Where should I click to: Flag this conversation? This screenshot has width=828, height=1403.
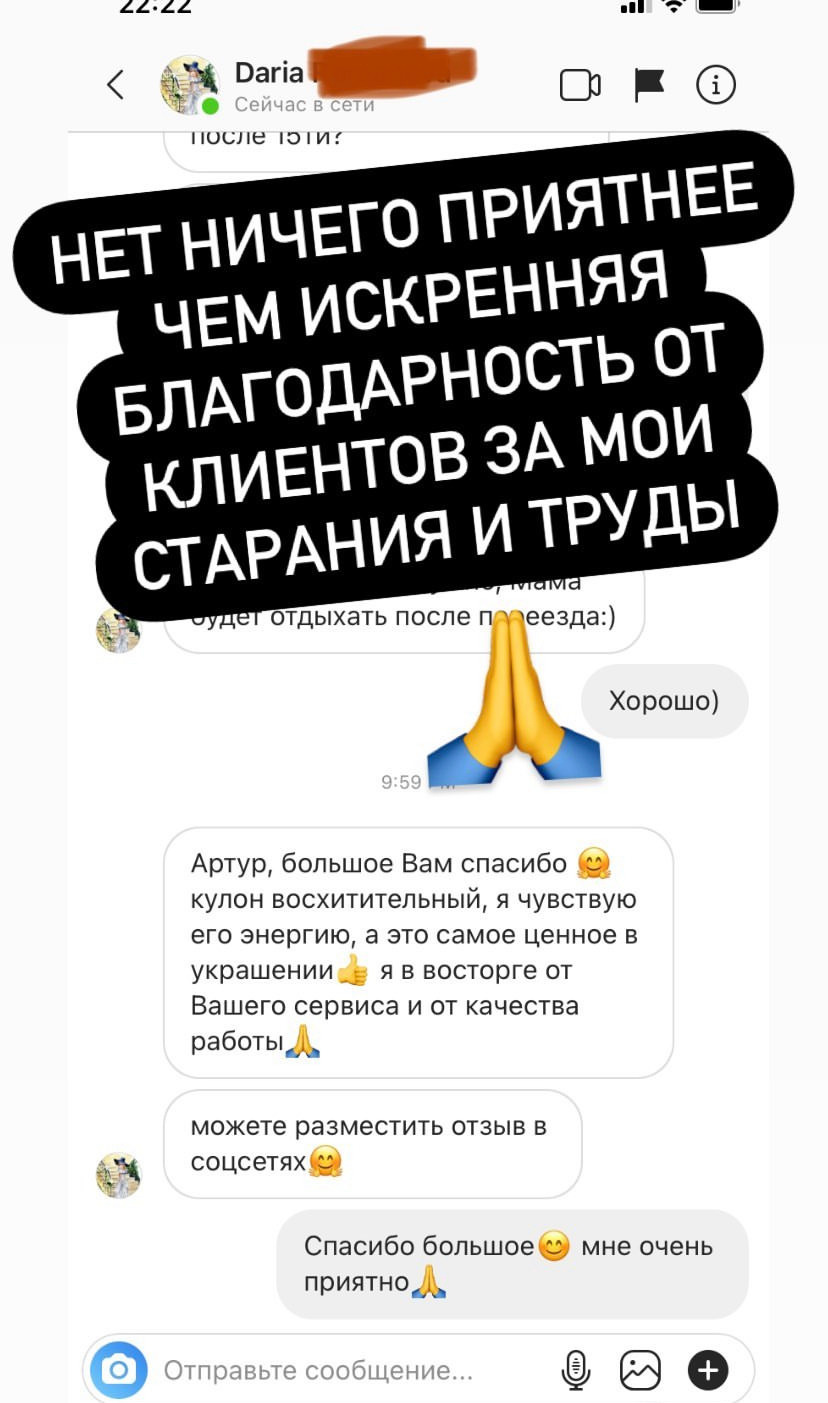coord(647,85)
